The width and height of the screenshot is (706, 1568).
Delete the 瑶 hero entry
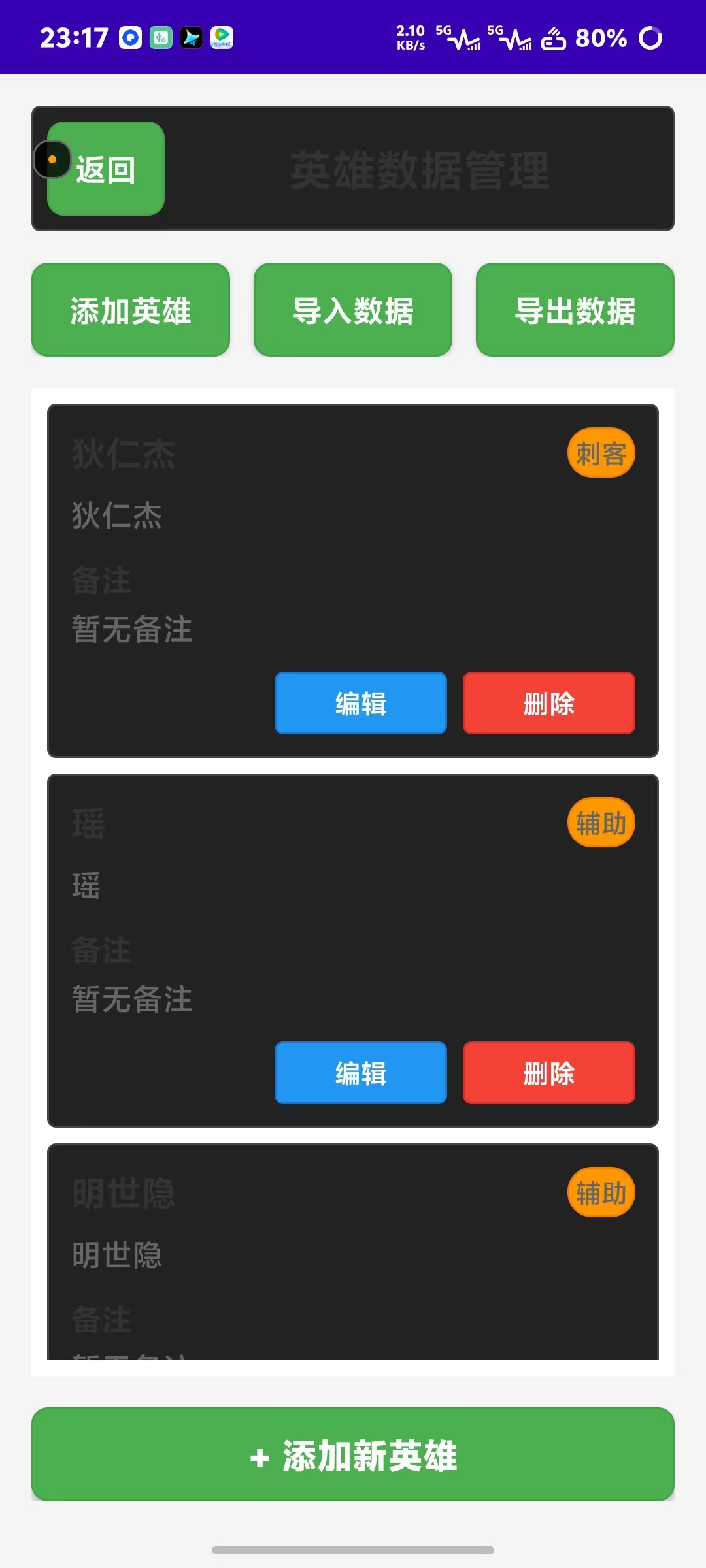tap(549, 1073)
